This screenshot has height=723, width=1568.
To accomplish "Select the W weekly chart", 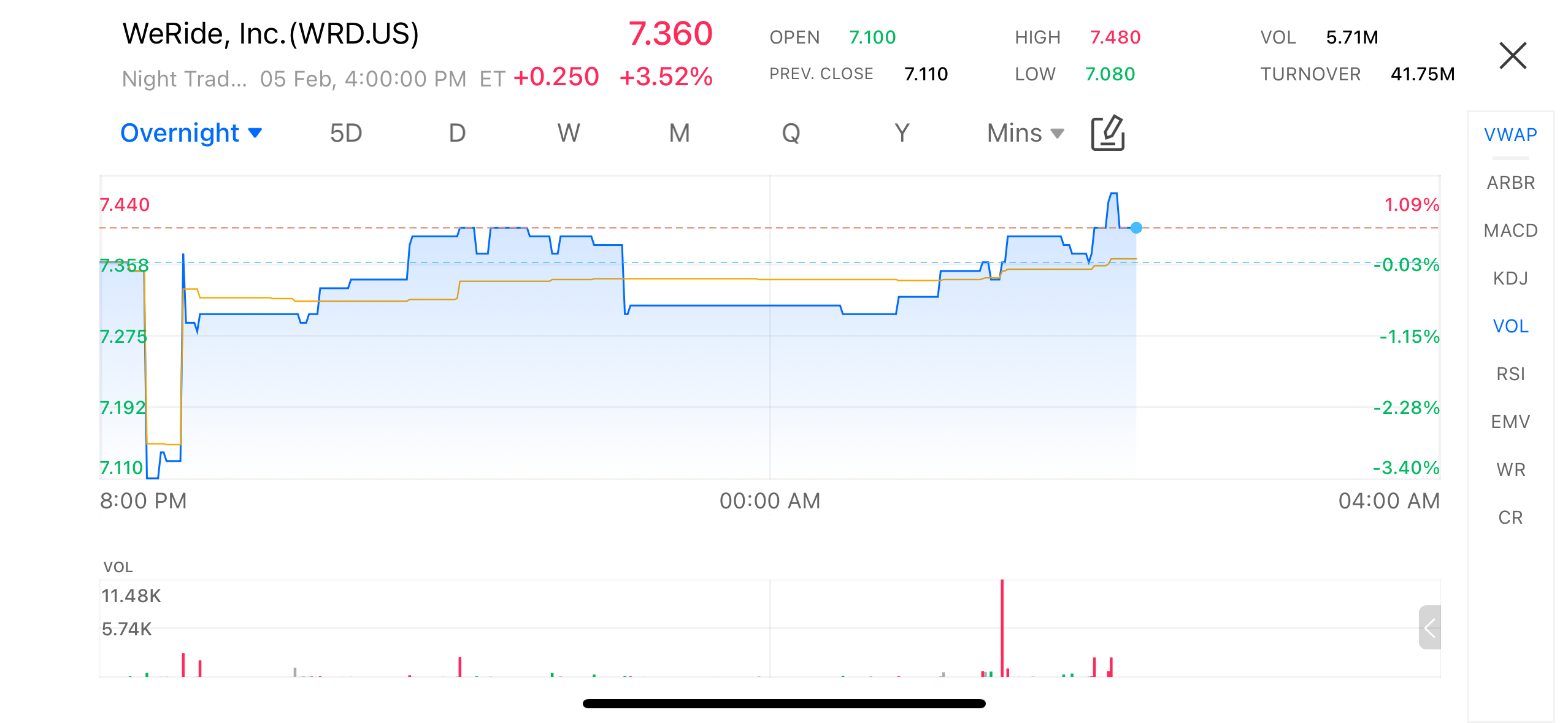I will tap(568, 133).
